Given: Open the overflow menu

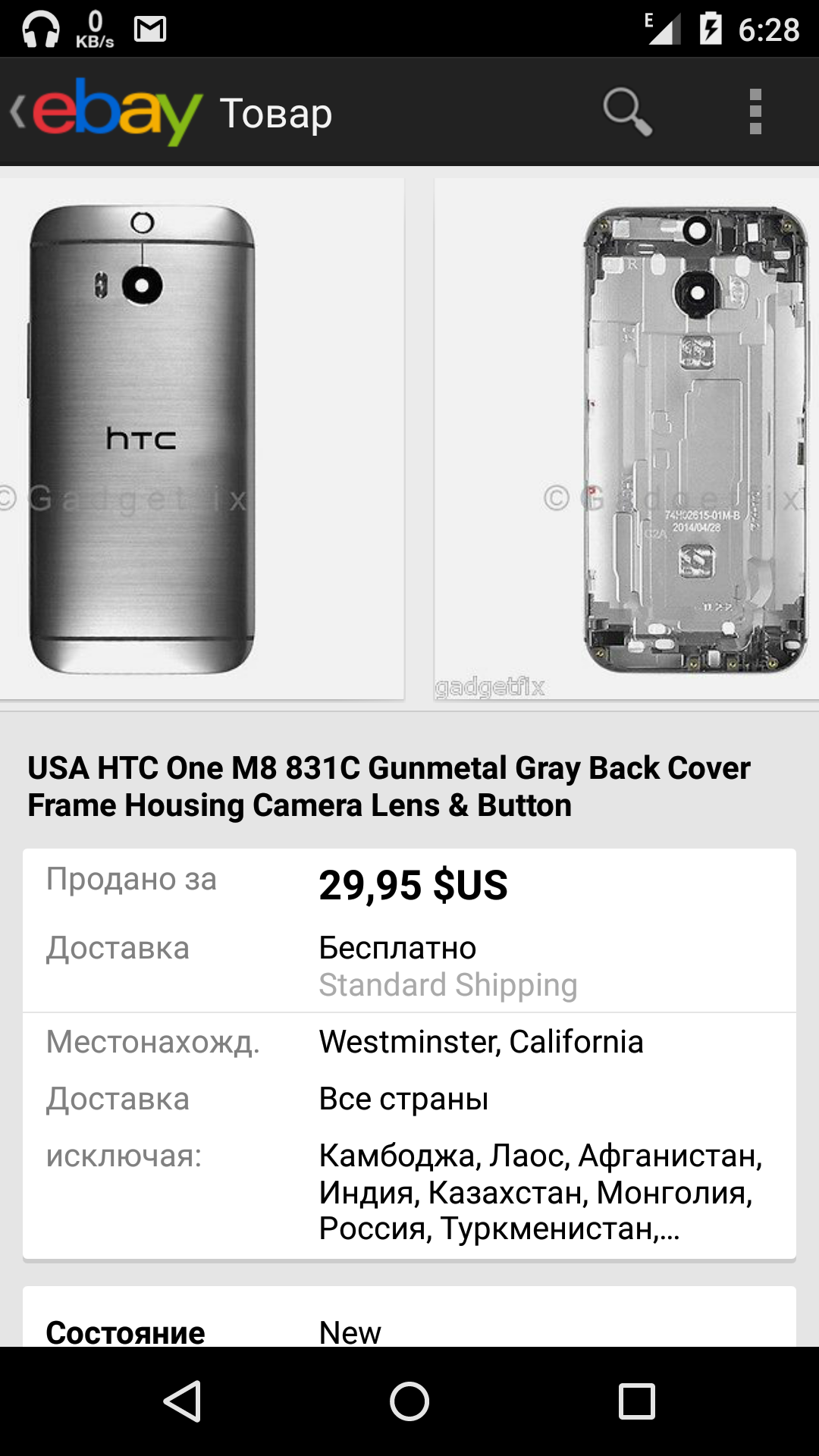Looking at the screenshot, I should 755,112.
